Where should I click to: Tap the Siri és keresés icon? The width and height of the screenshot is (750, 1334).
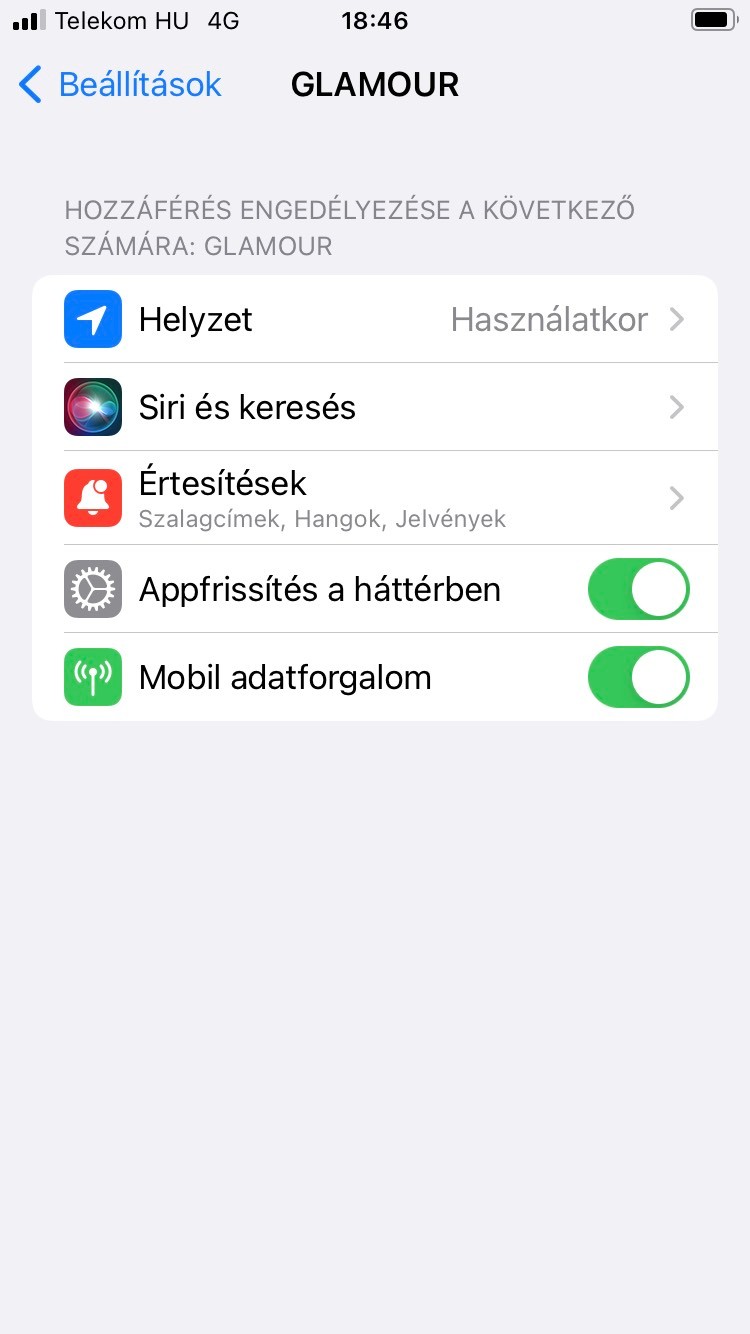(91, 406)
